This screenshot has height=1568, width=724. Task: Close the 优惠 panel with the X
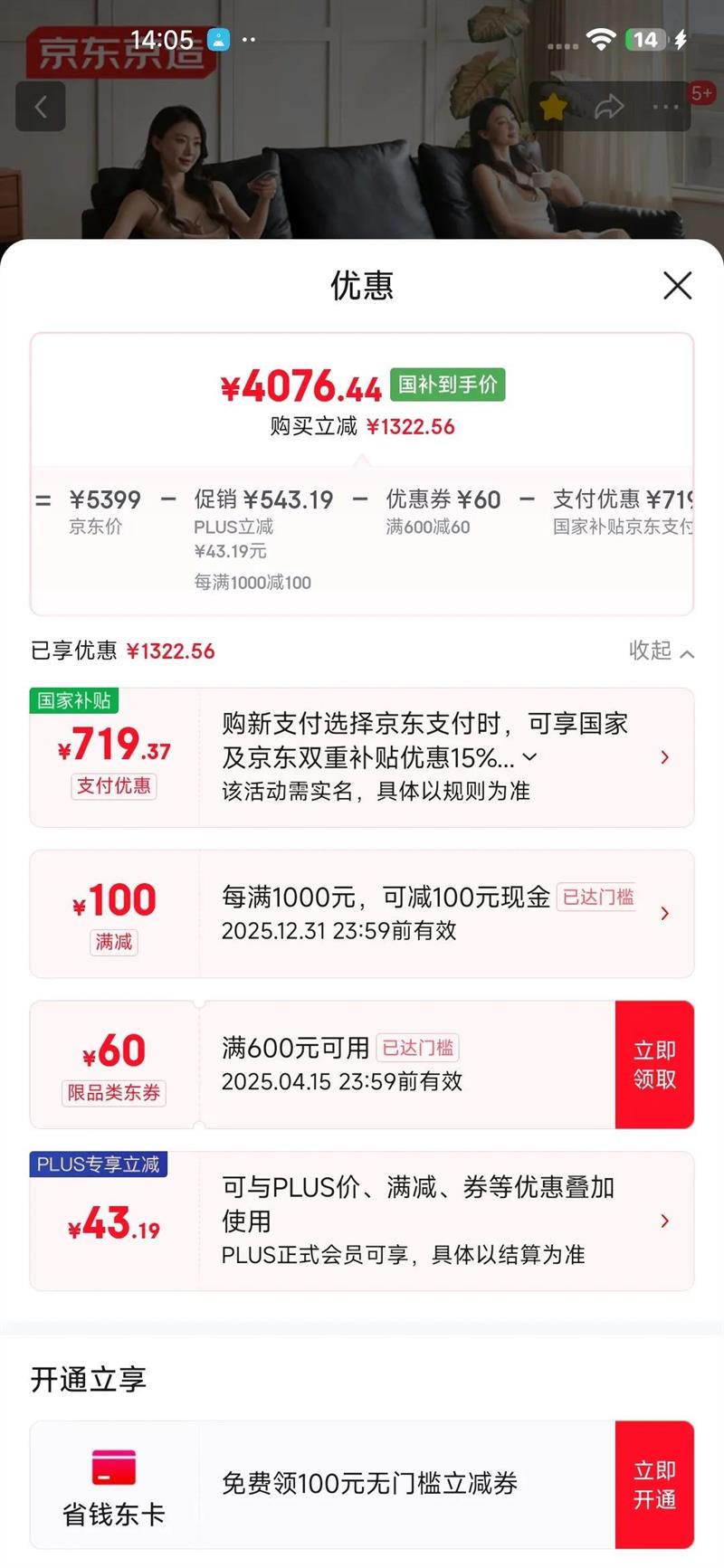point(676,286)
